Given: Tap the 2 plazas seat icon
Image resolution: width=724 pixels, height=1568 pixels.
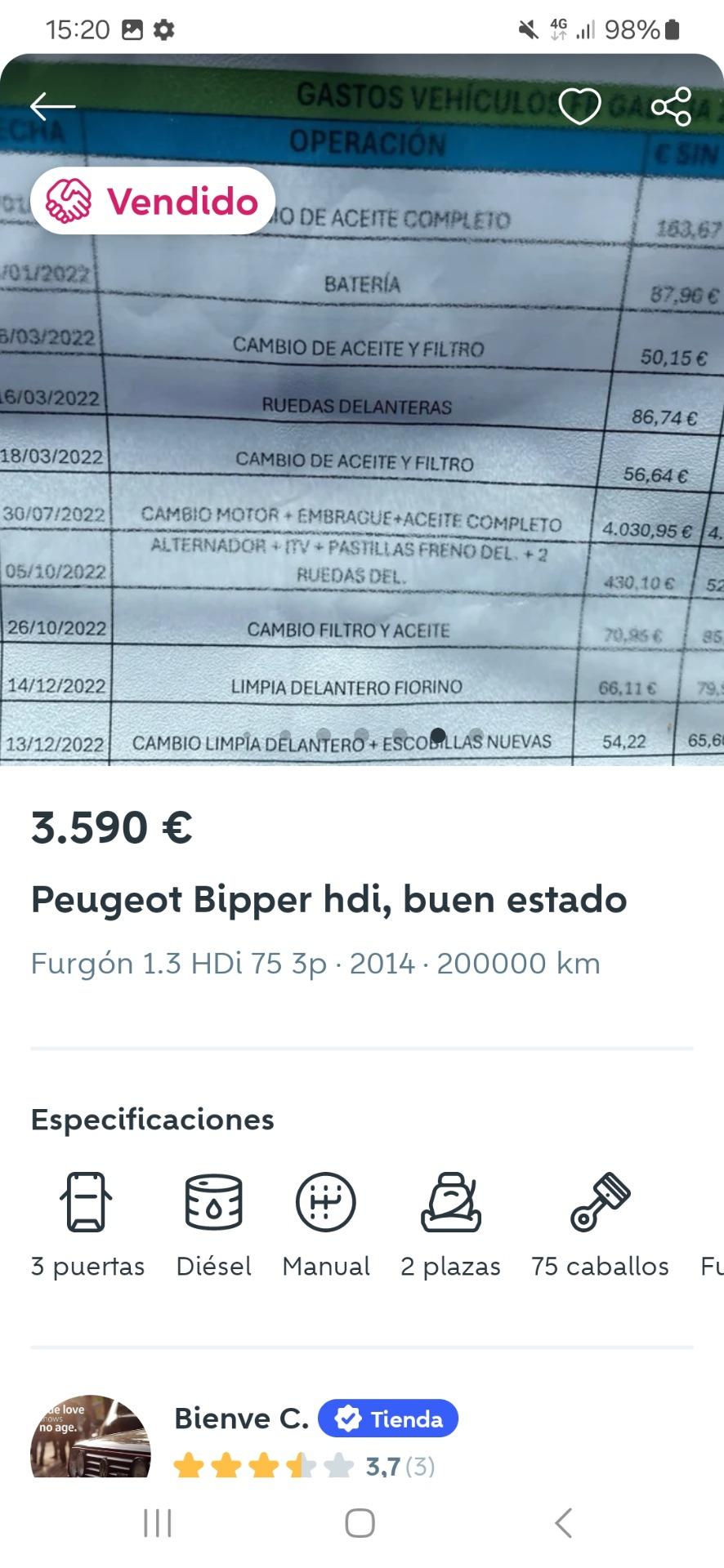Looking at the screenshot, I should [x=450, y=1200].
